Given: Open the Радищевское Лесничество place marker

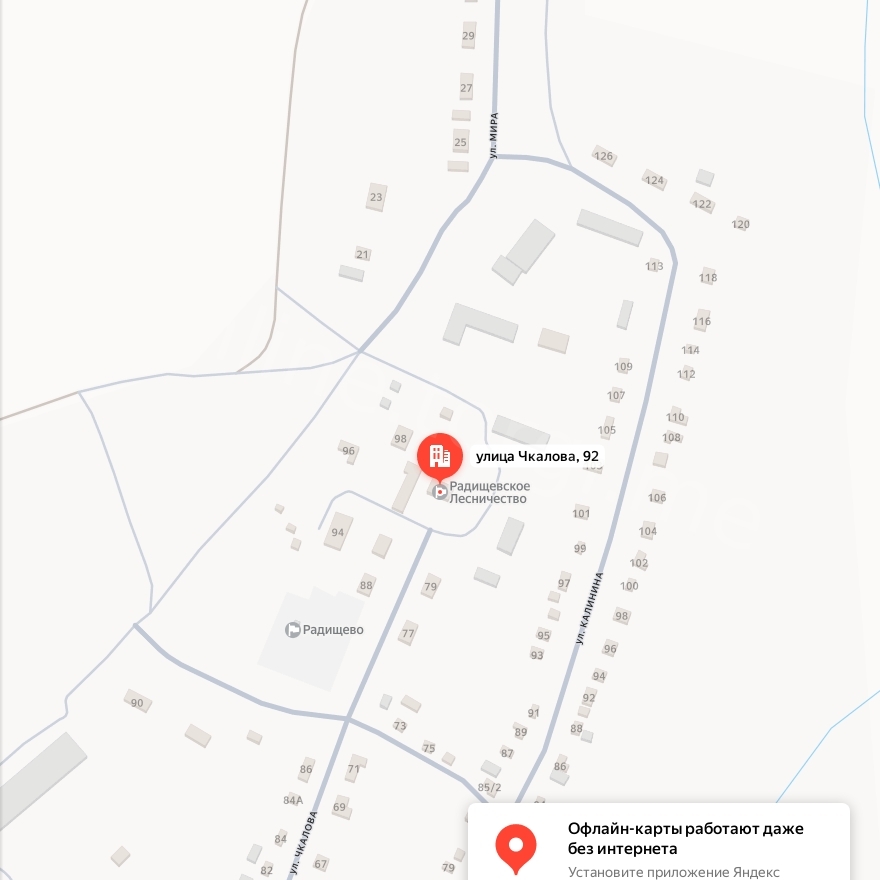Looking at the screenshot, I should click(x=440, y=492).
